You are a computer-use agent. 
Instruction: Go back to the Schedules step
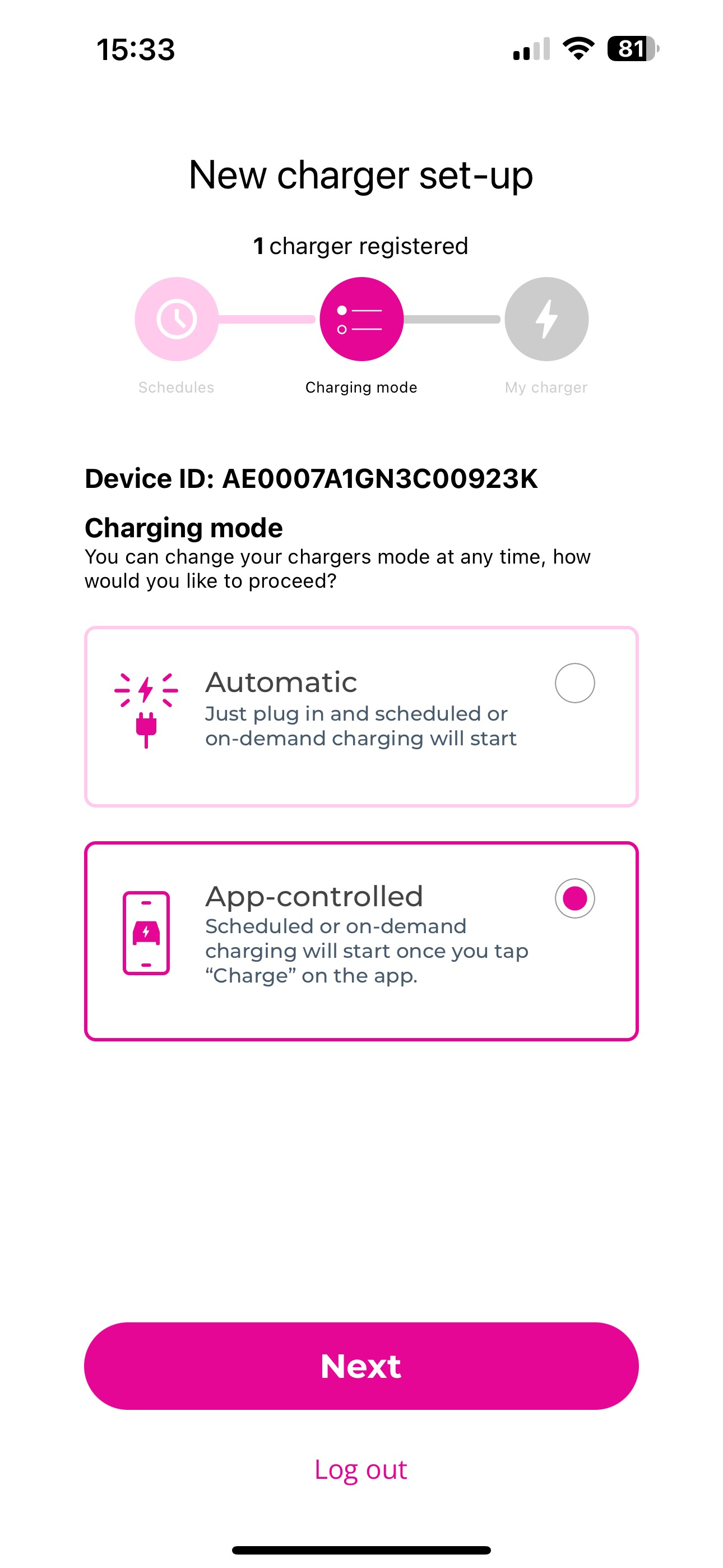point(177,319)
